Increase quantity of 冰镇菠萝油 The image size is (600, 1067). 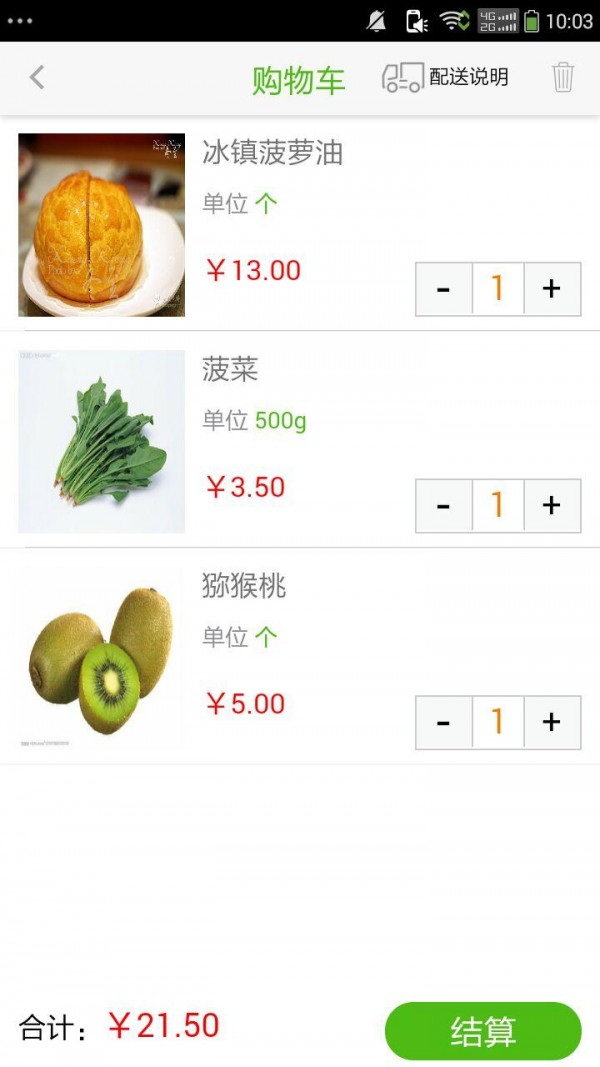(x=551, y=289)
